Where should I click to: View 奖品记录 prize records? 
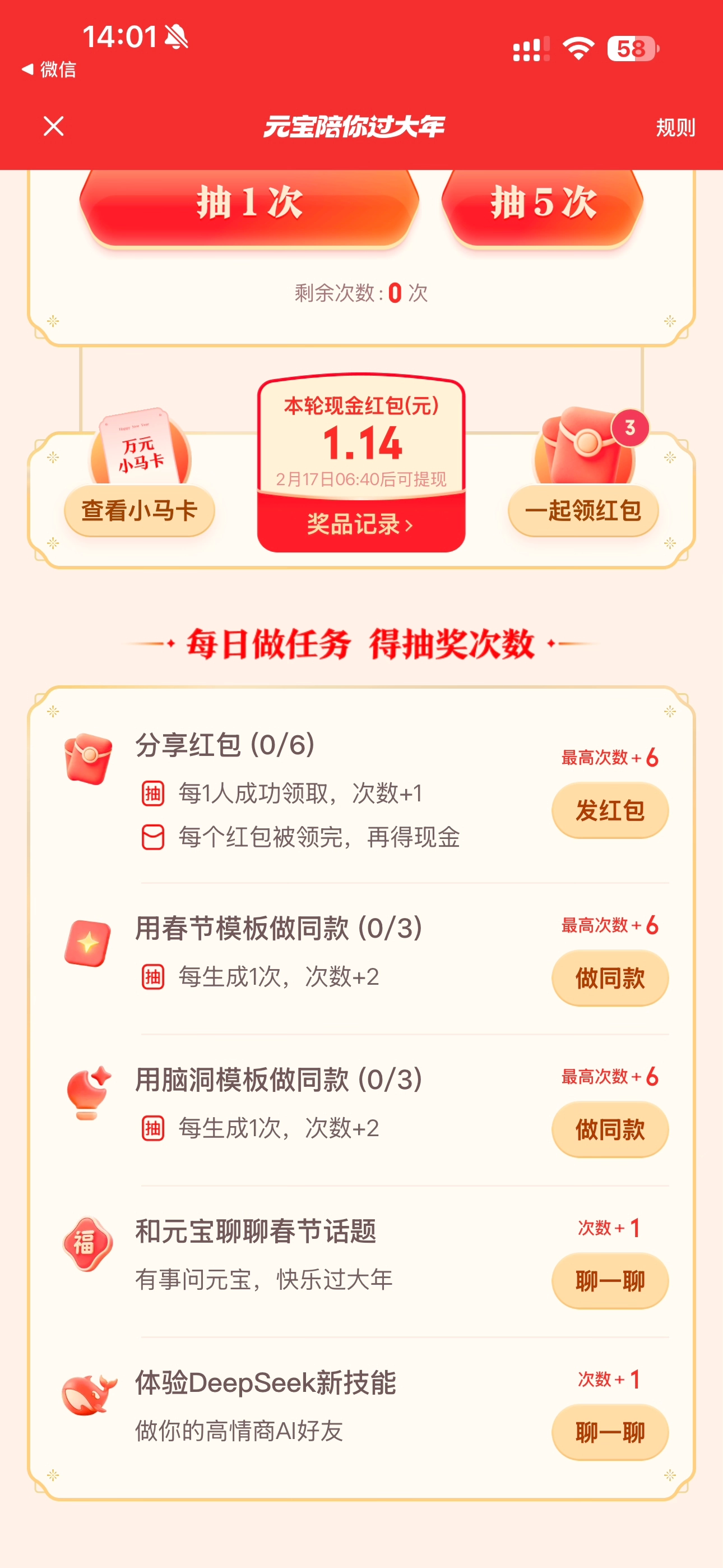coord(361,524)
